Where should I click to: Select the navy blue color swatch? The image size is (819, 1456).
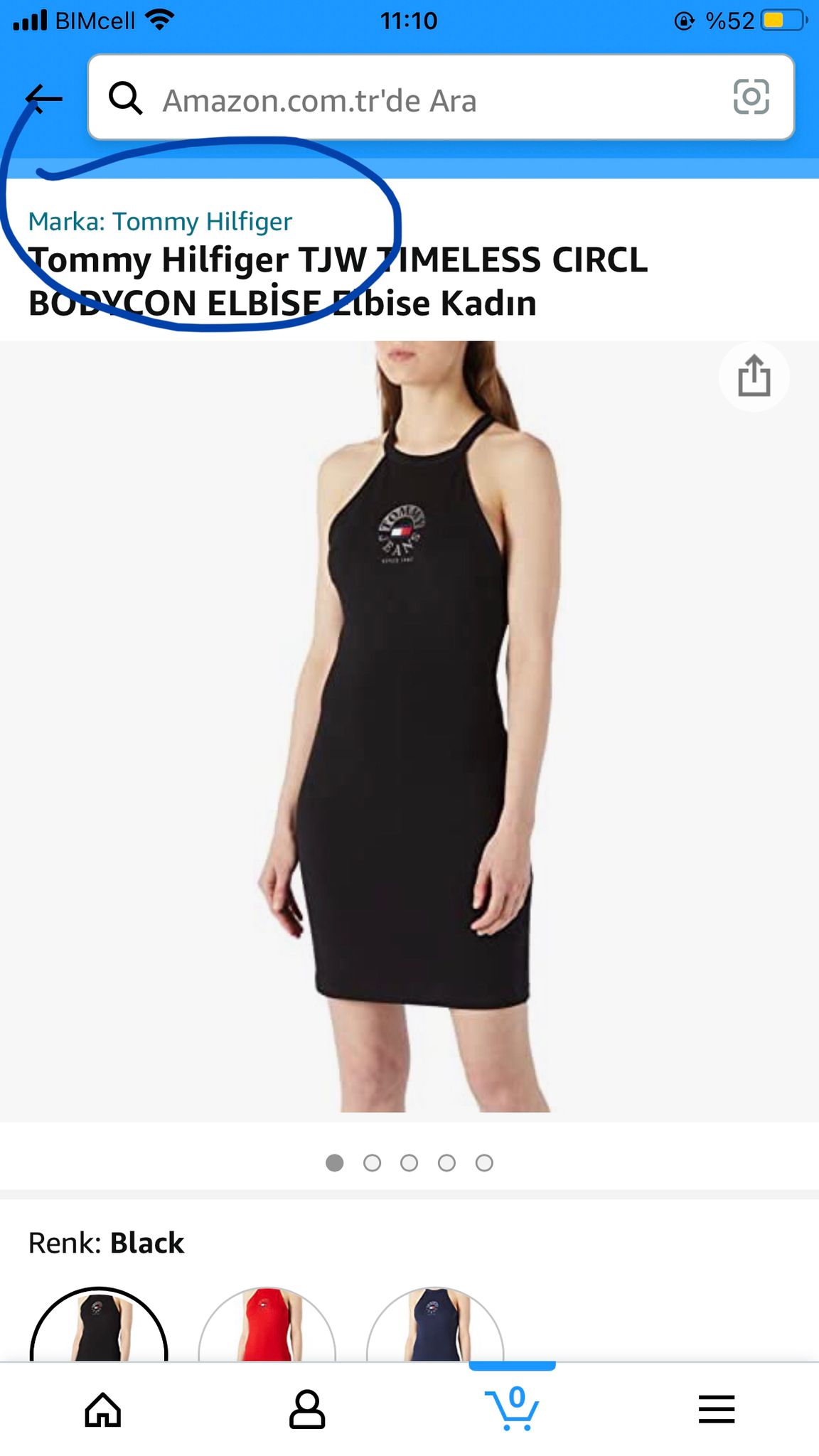435,1325
